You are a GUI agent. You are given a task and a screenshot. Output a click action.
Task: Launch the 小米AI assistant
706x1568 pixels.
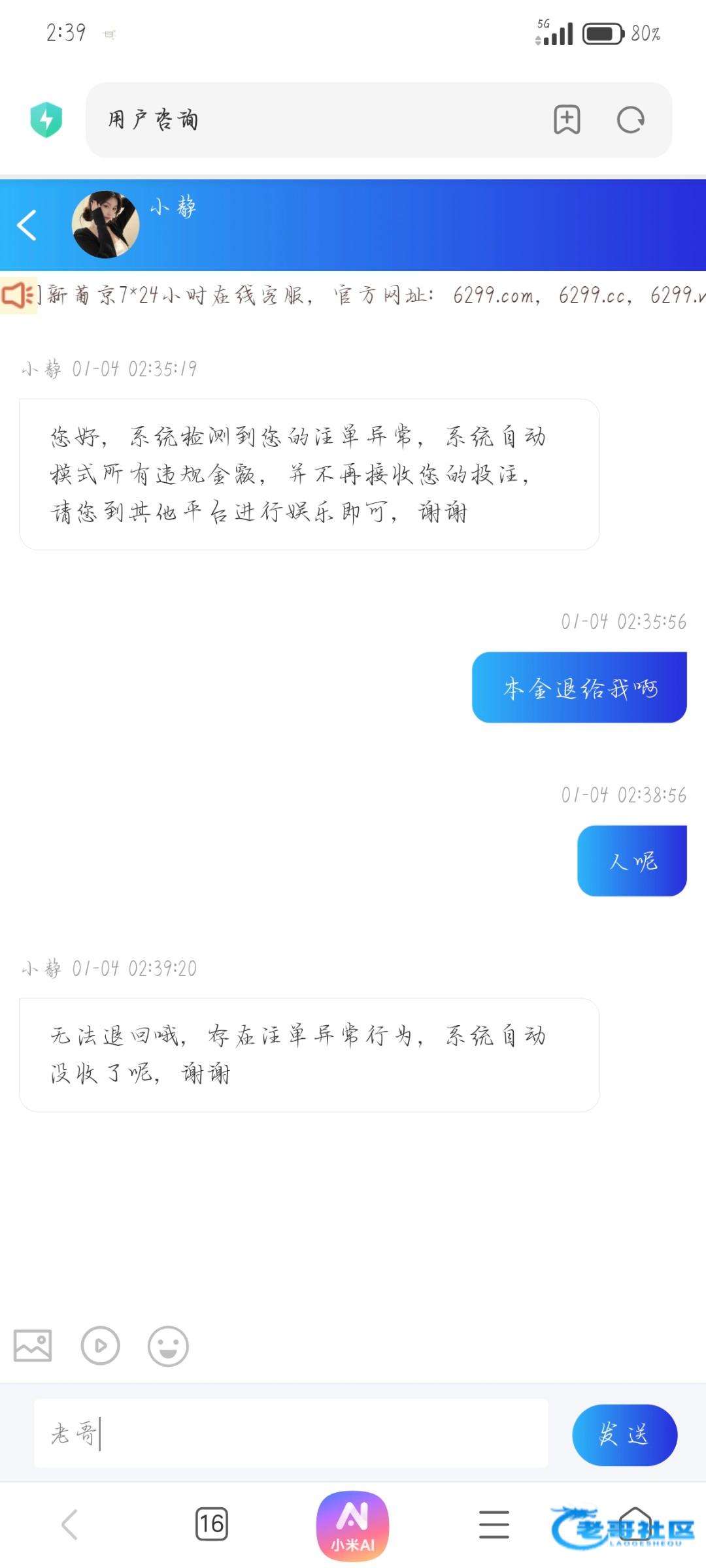[353, 1526]
